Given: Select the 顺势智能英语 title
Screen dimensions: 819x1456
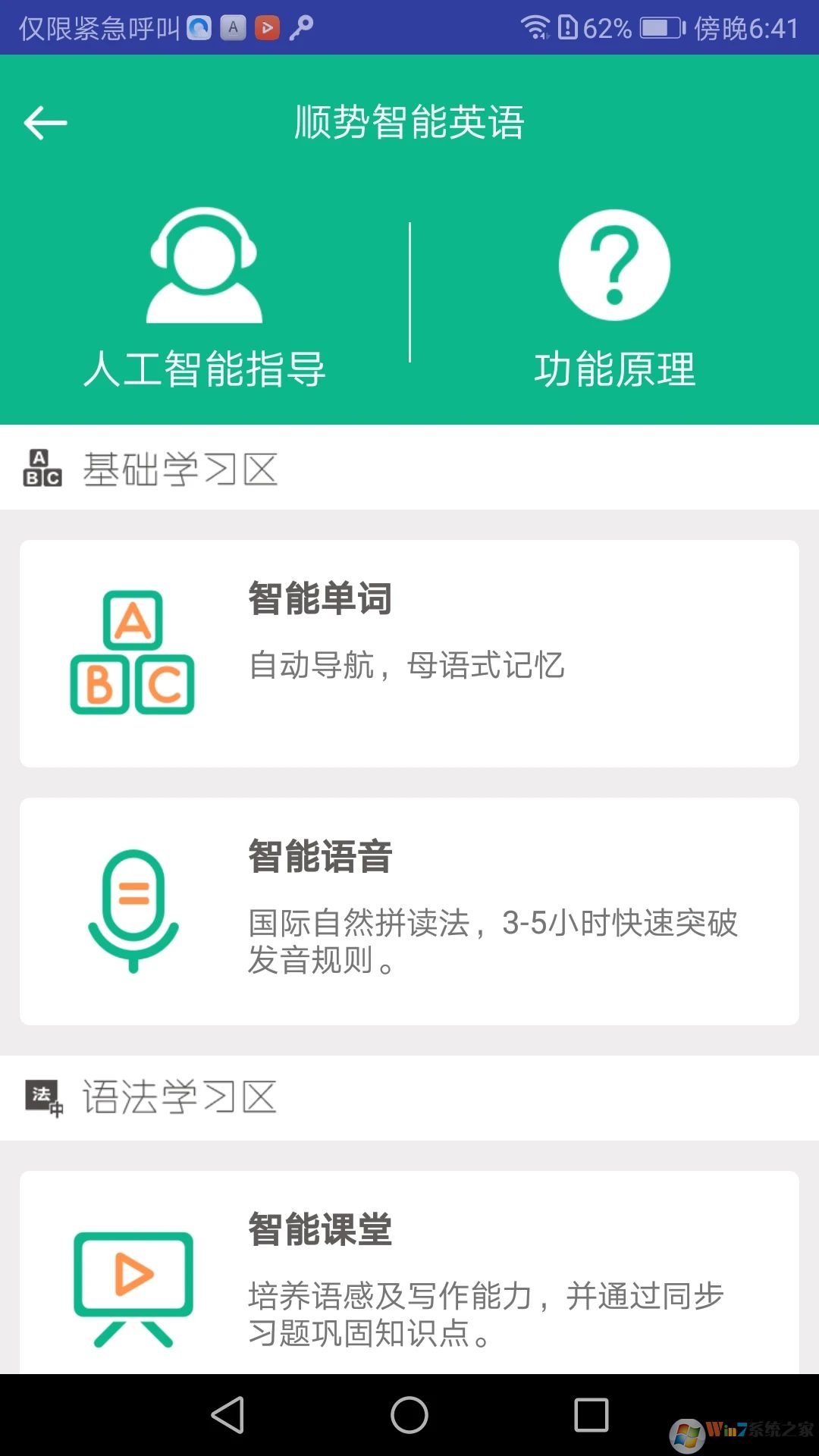Looking at the screenshot, I should pos(409,121).
